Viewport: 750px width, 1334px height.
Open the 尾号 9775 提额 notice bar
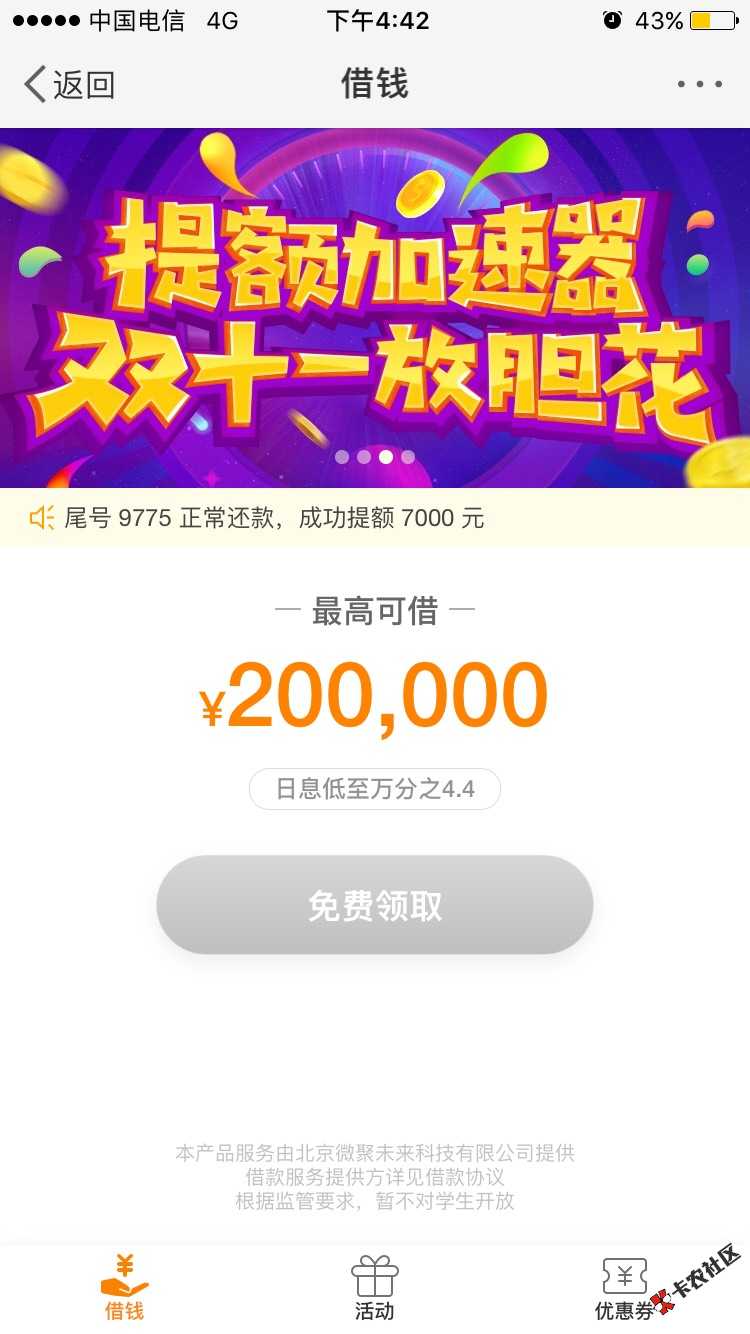[375, 518]
